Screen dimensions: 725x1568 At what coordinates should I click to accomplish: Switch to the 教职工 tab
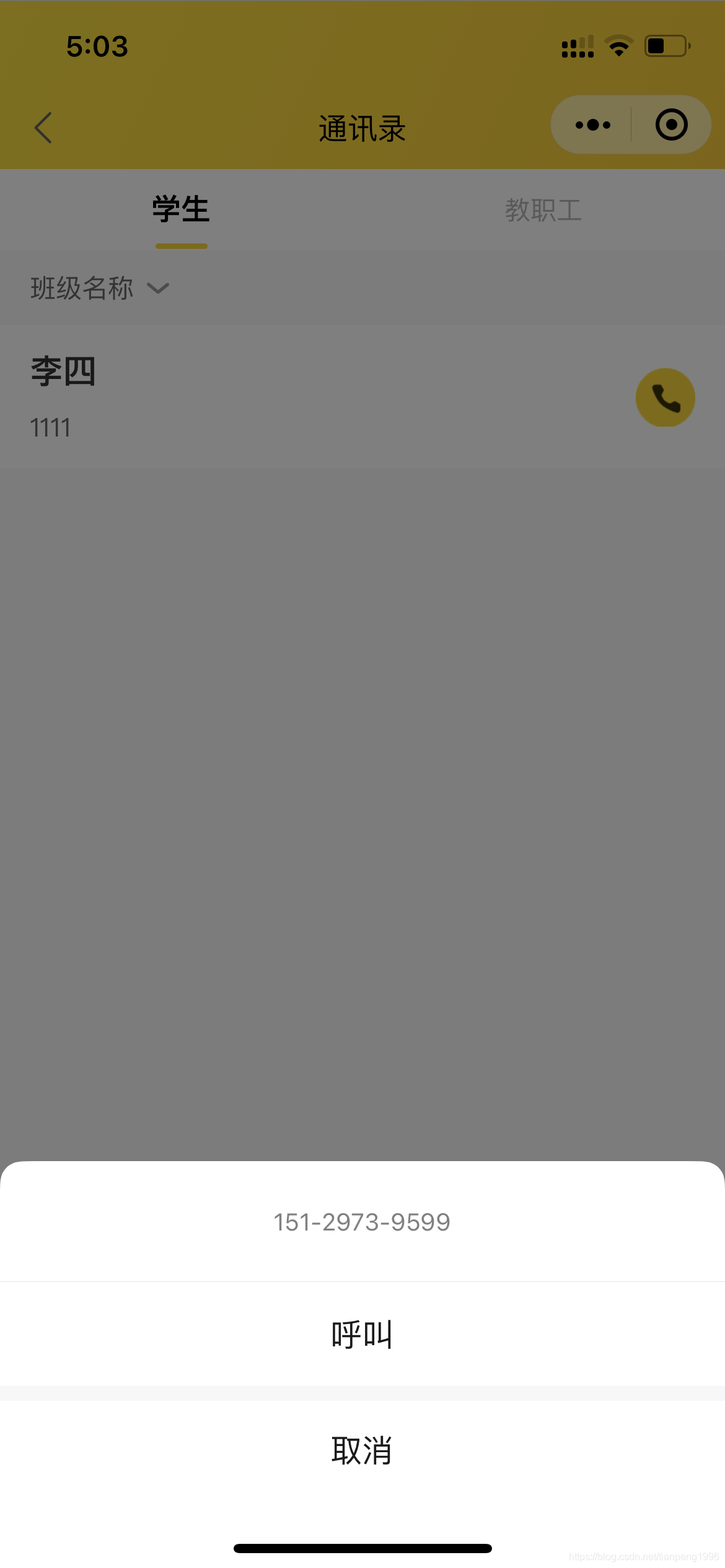coord(543,211)
